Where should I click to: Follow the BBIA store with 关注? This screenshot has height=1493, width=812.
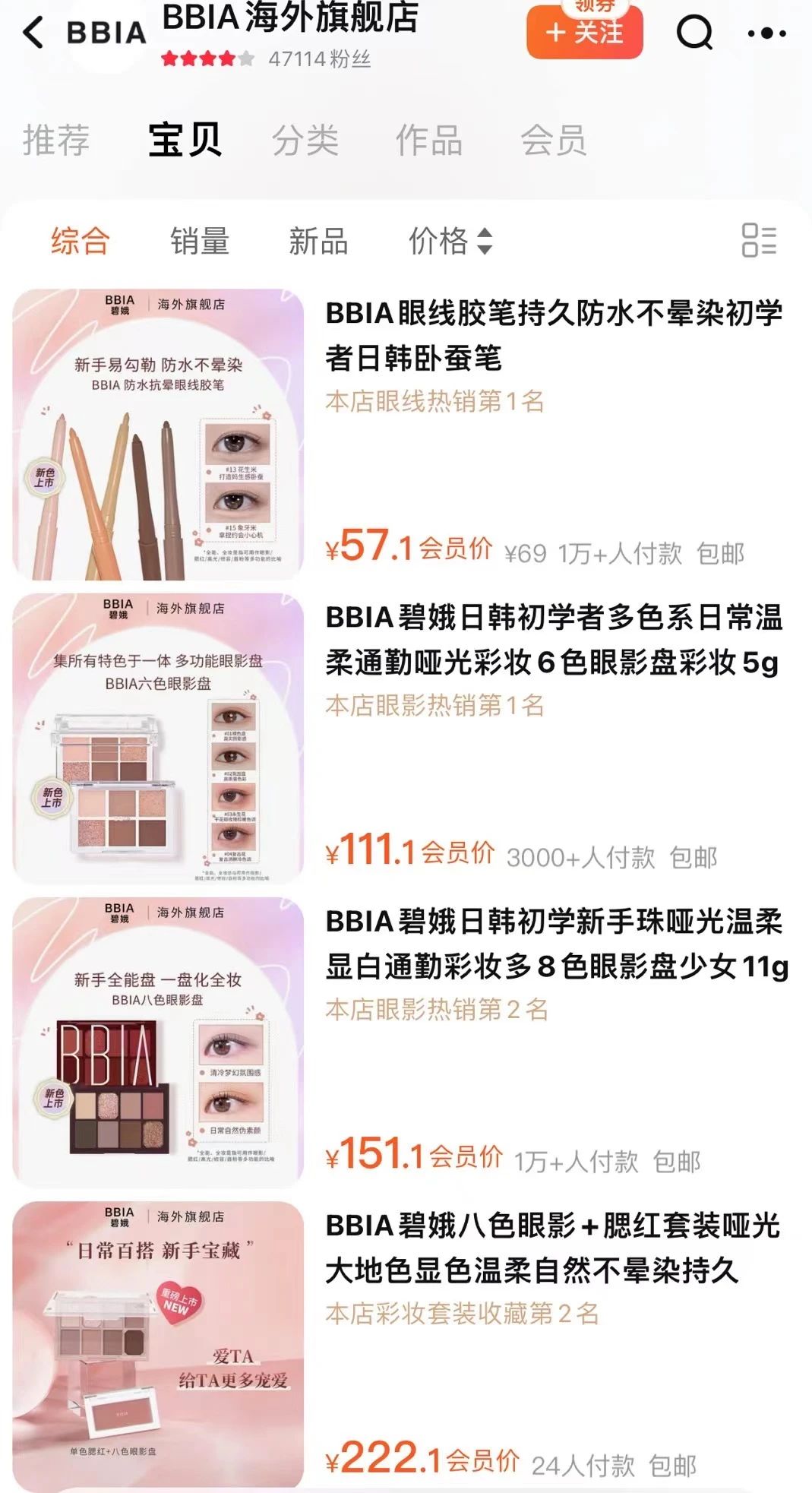click(584, 33)
